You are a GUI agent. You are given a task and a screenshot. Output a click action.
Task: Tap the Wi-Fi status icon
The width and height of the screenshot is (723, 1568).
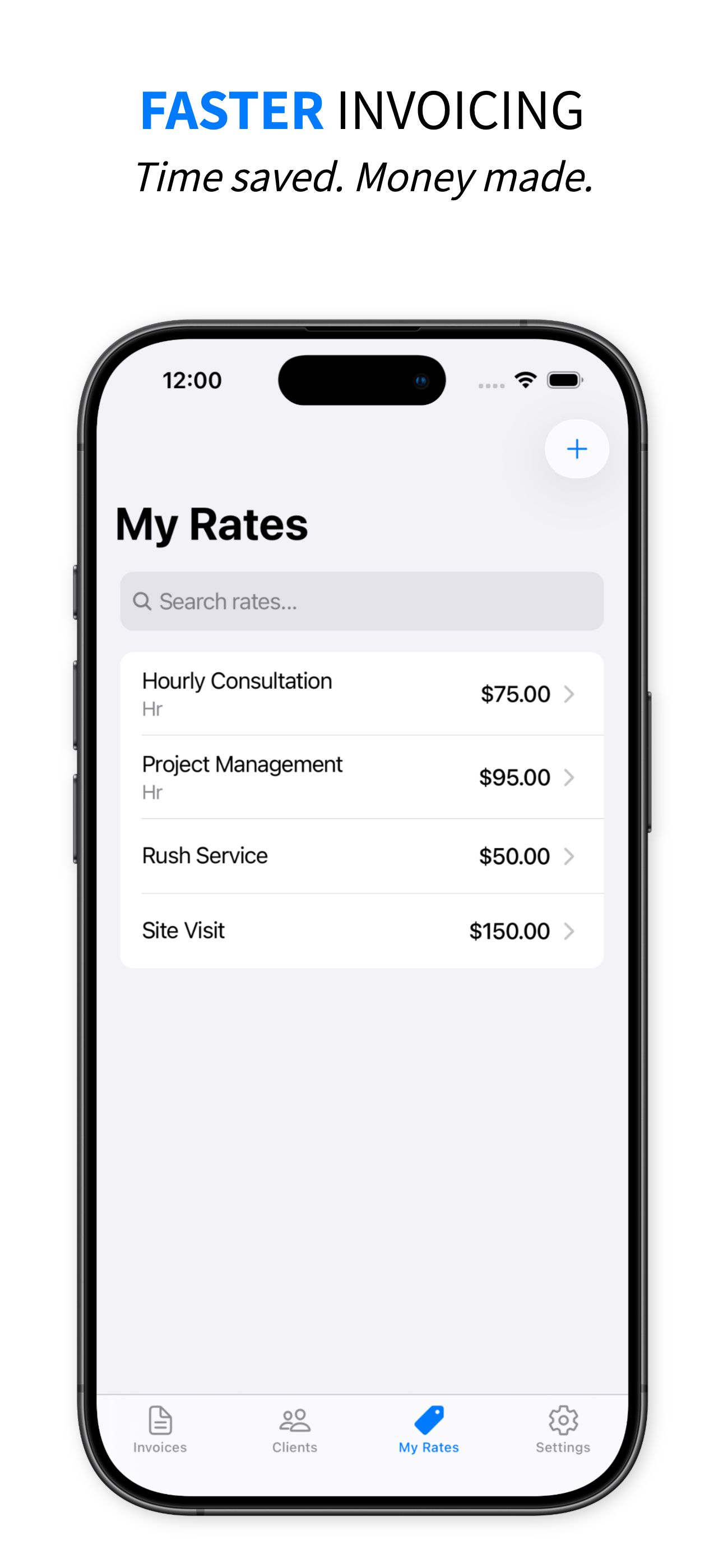coord(525,379)
